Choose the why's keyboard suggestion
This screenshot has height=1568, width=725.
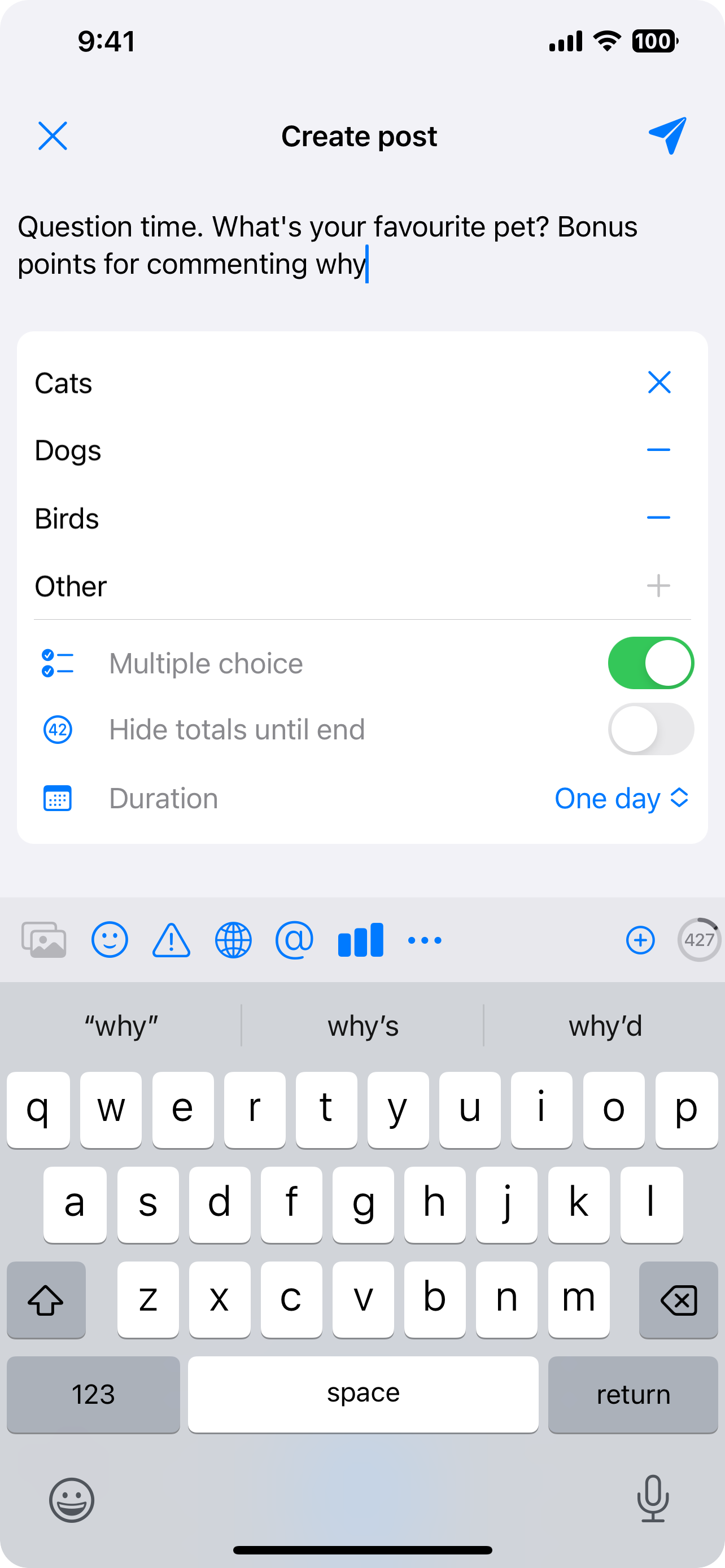click(363, 1026)
